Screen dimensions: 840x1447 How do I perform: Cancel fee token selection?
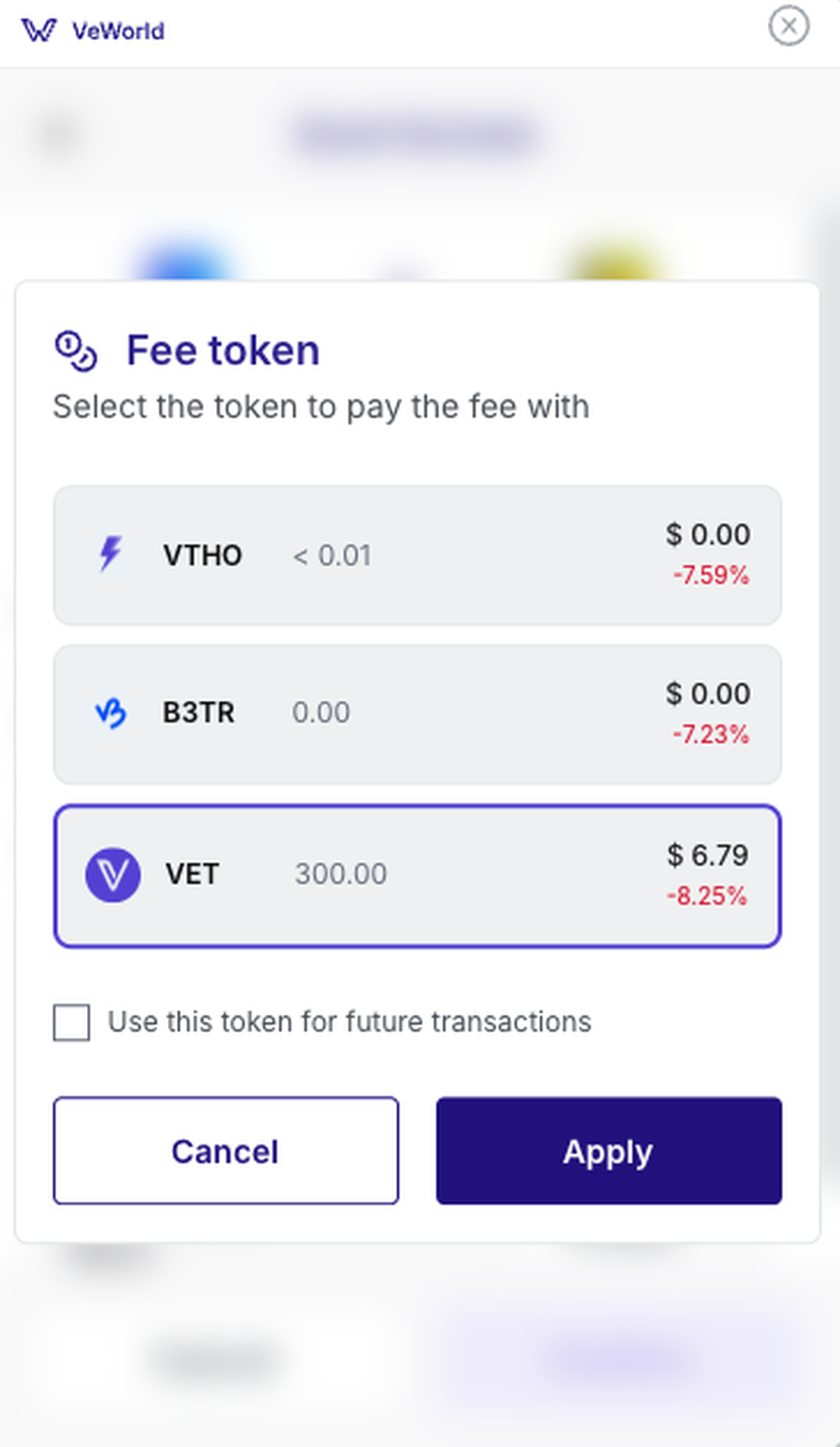coord(225,1150)
